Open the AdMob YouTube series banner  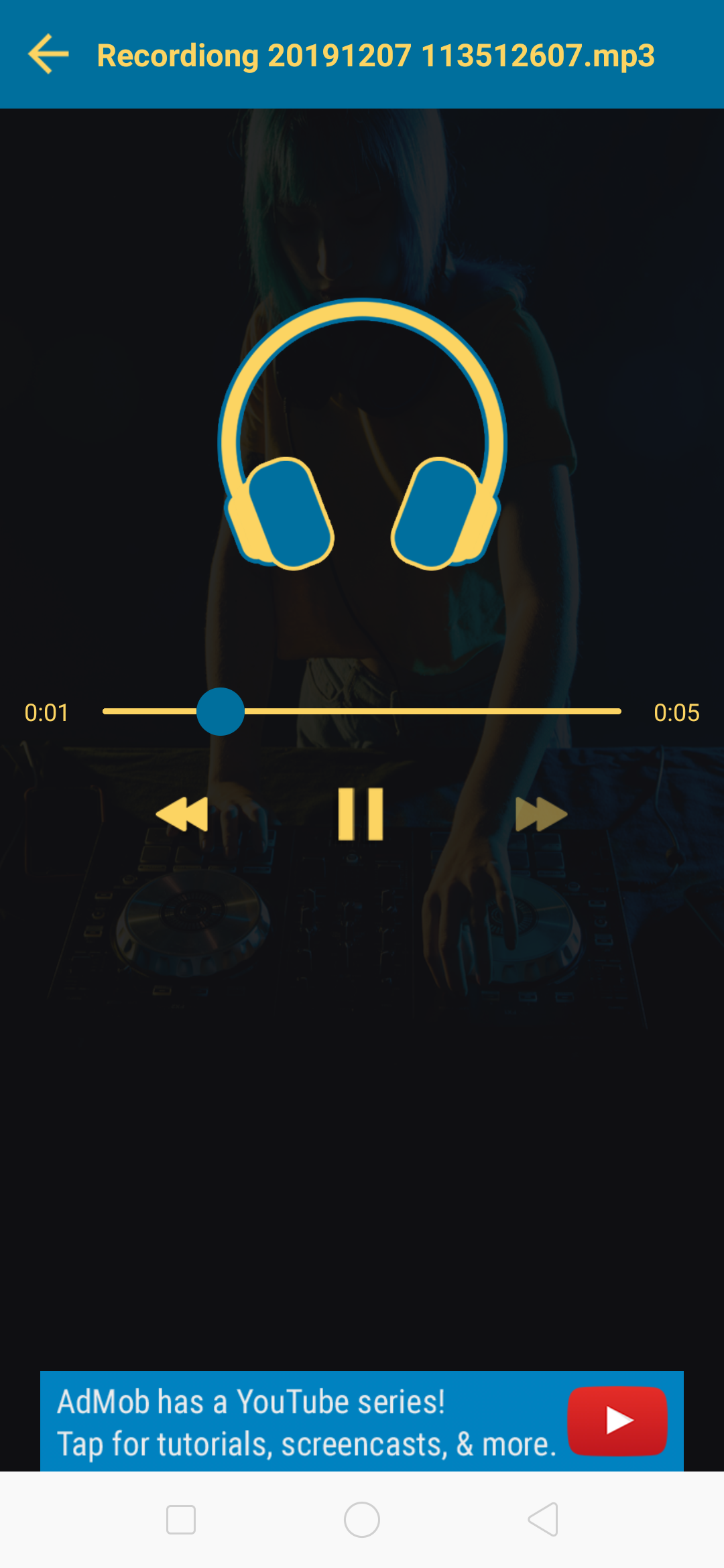click(362, 1421)
